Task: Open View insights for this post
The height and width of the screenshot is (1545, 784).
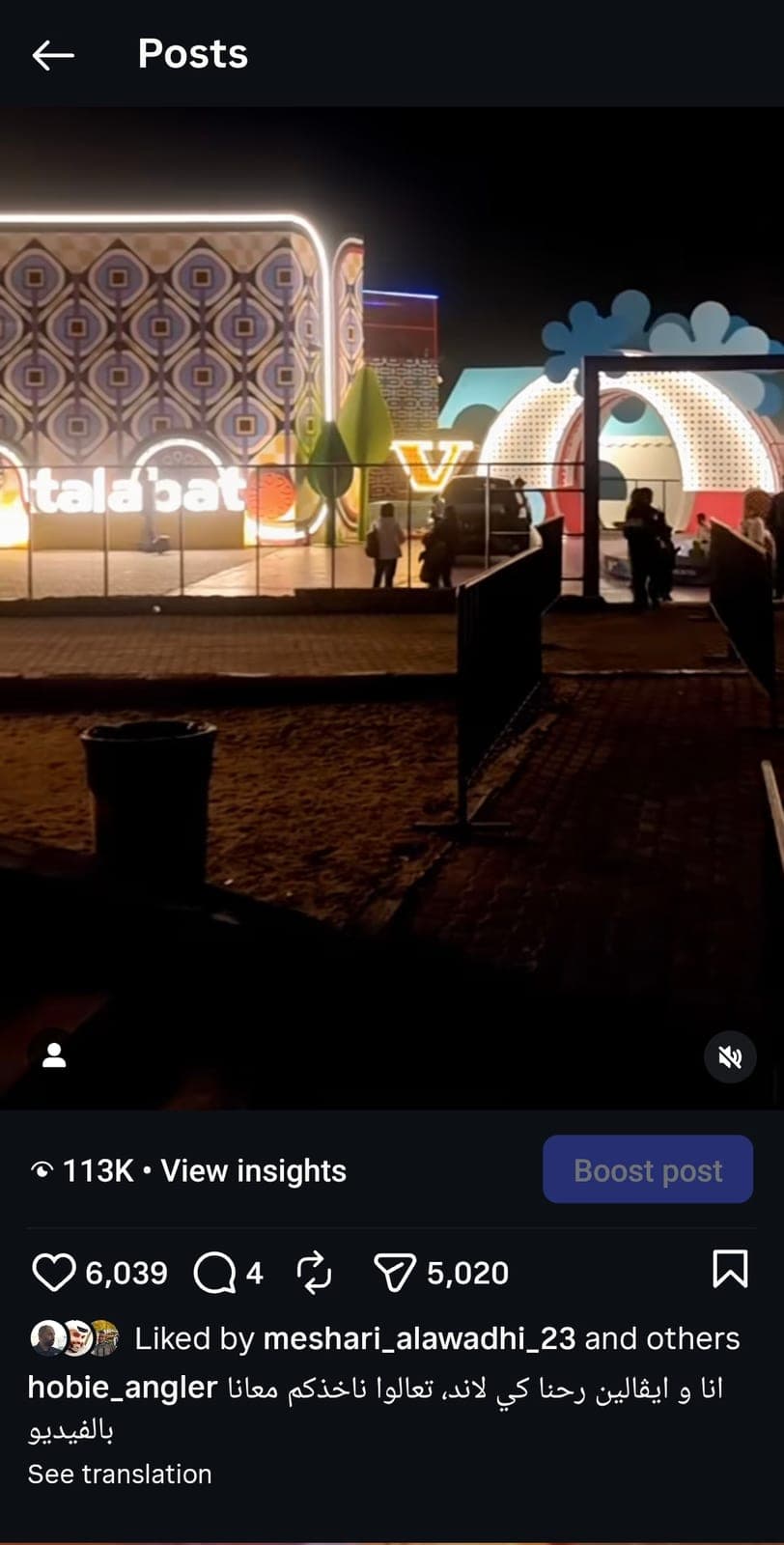Action: pos(253,1170)
